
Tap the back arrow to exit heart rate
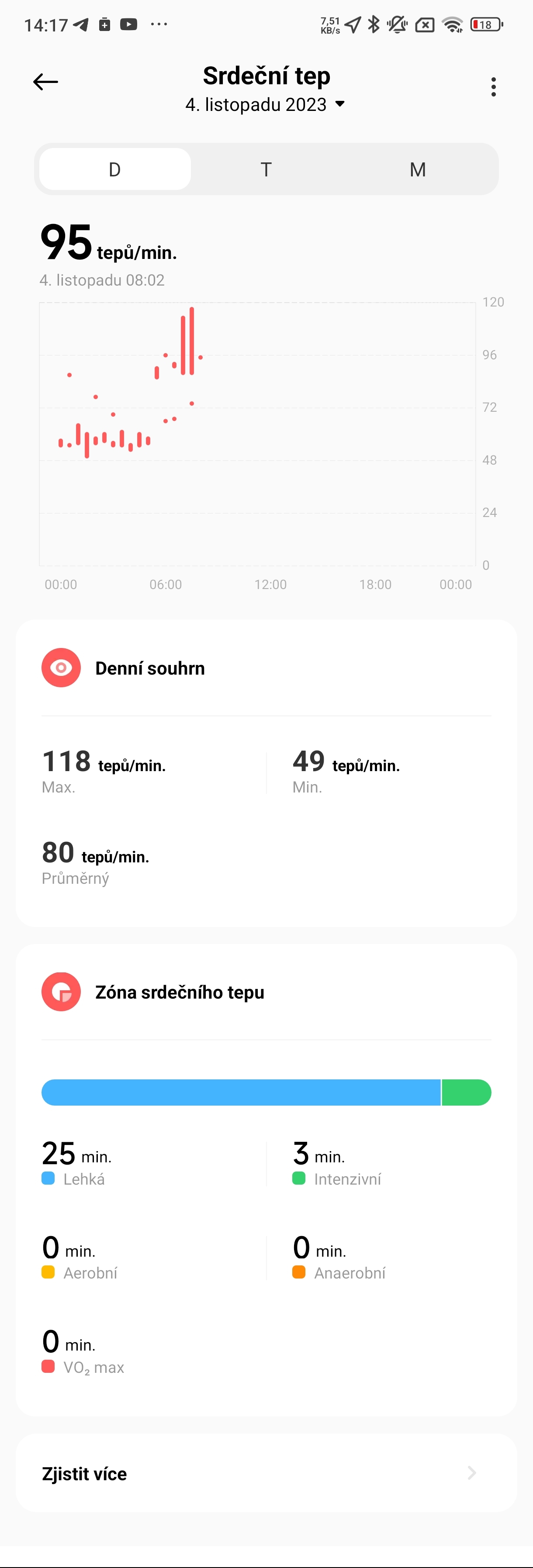click(45, 82)
